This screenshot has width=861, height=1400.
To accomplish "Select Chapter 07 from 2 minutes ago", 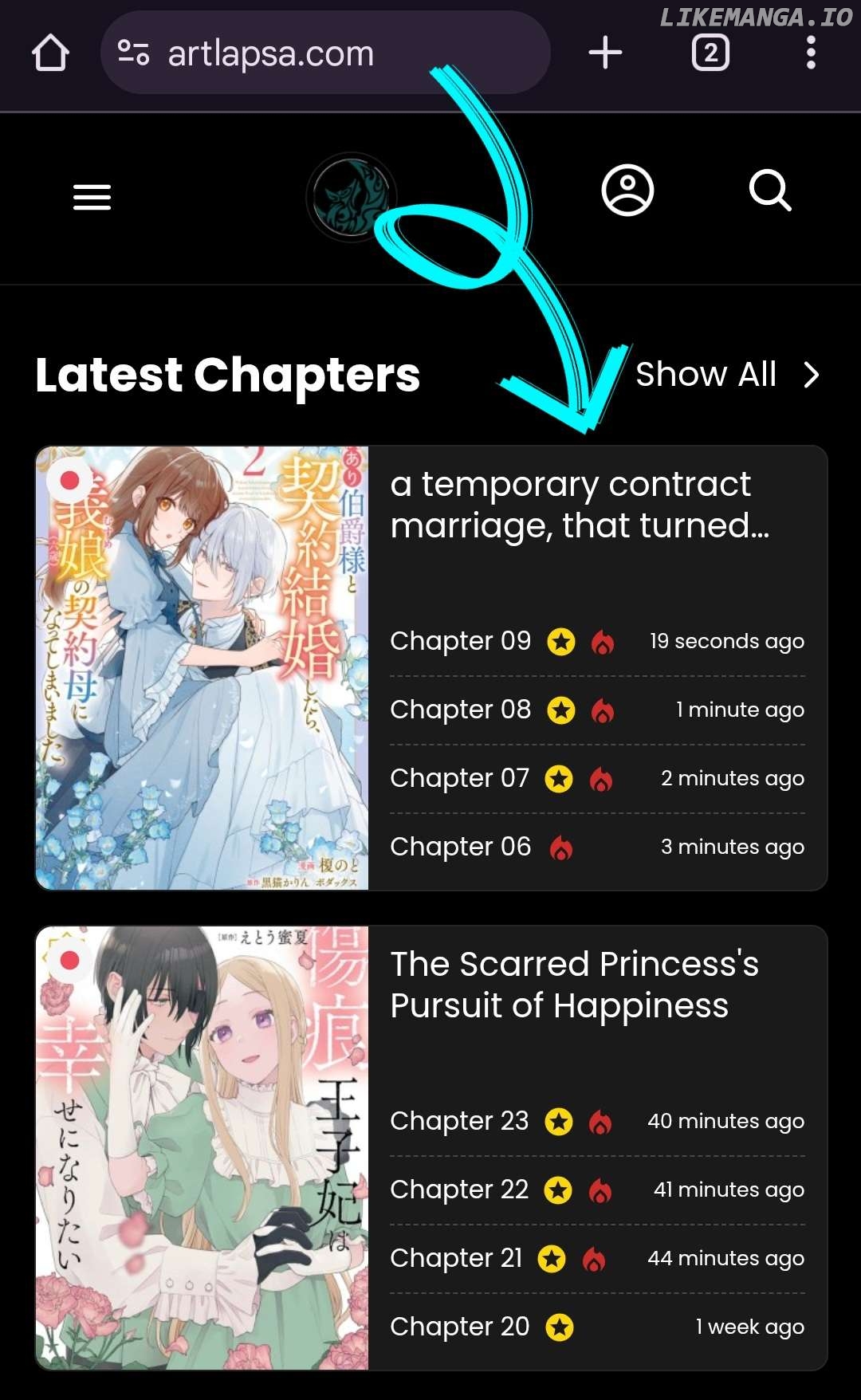I will (459, 778).
